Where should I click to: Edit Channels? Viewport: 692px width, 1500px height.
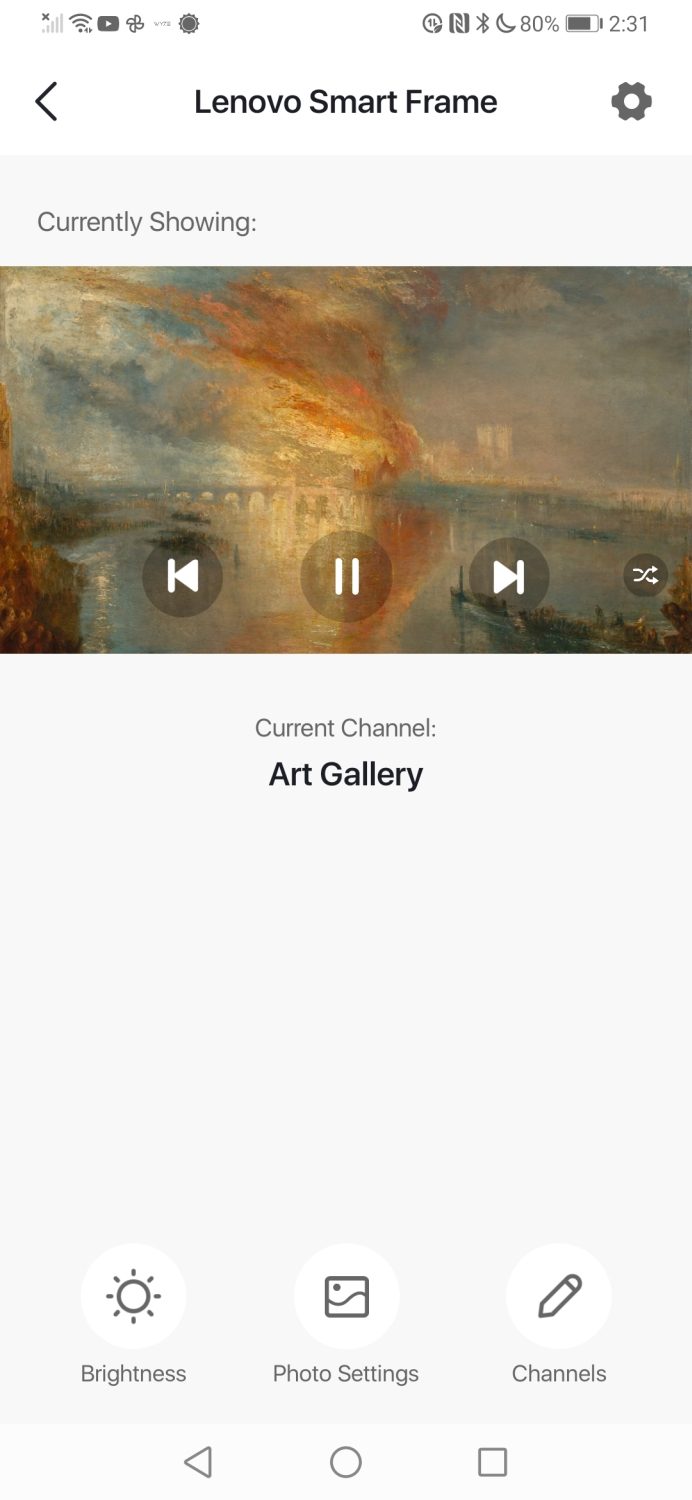[x=559, y=1296]
